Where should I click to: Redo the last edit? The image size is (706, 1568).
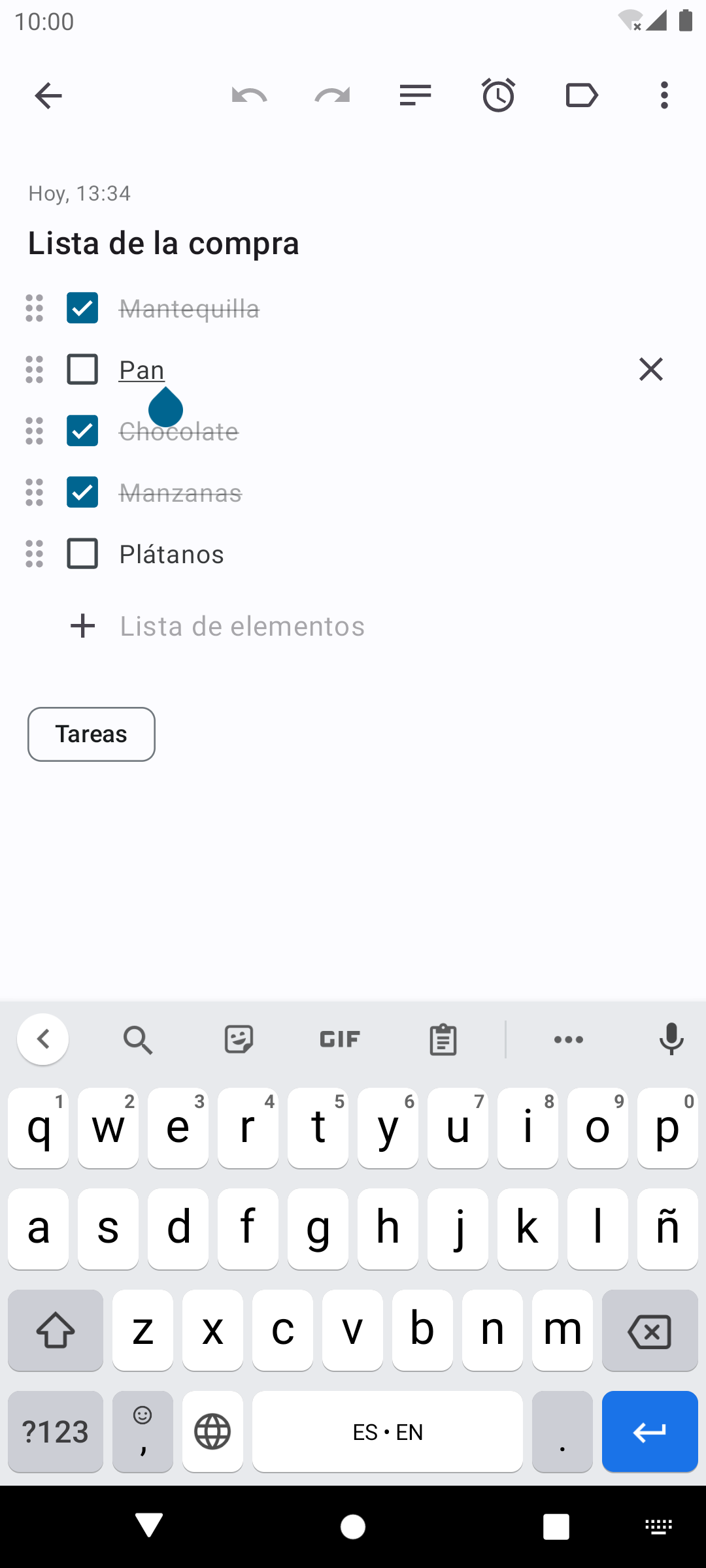(332, 96)
